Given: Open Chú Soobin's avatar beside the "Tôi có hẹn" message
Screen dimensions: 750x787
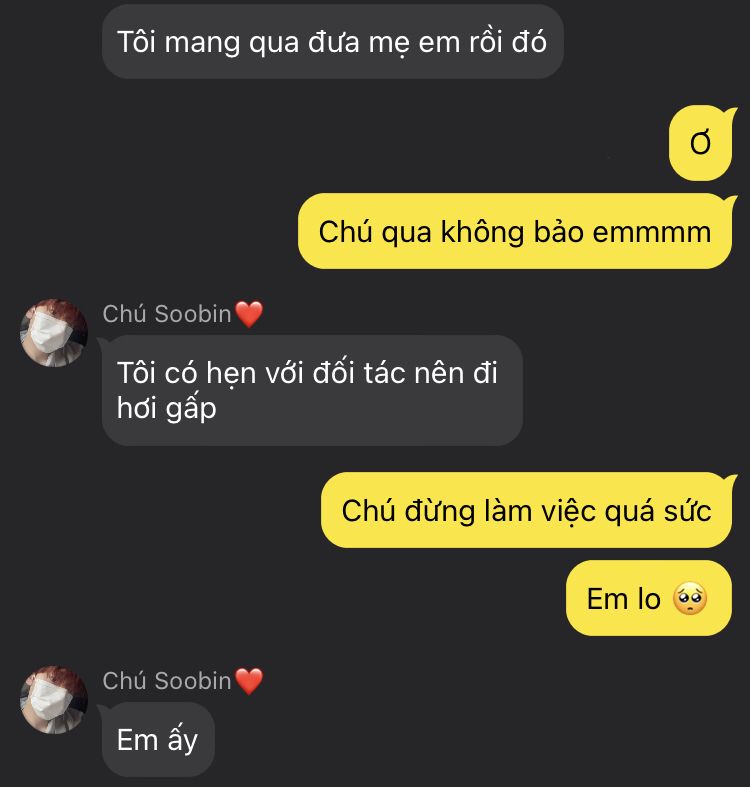Looking at the screenshot, I should tap(54, 333).
